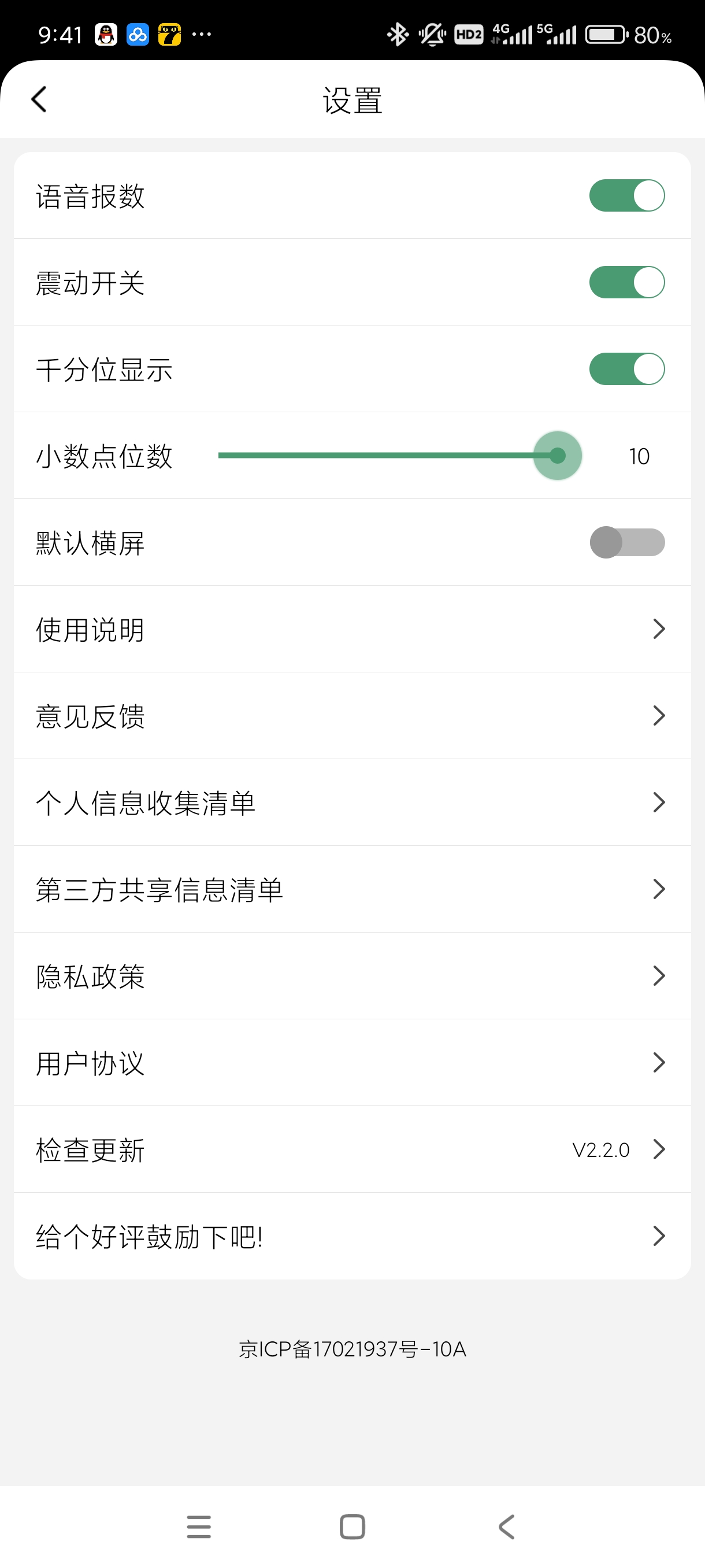
Task: Disable the 震动开关 toggle
Action: coord(626,282)
